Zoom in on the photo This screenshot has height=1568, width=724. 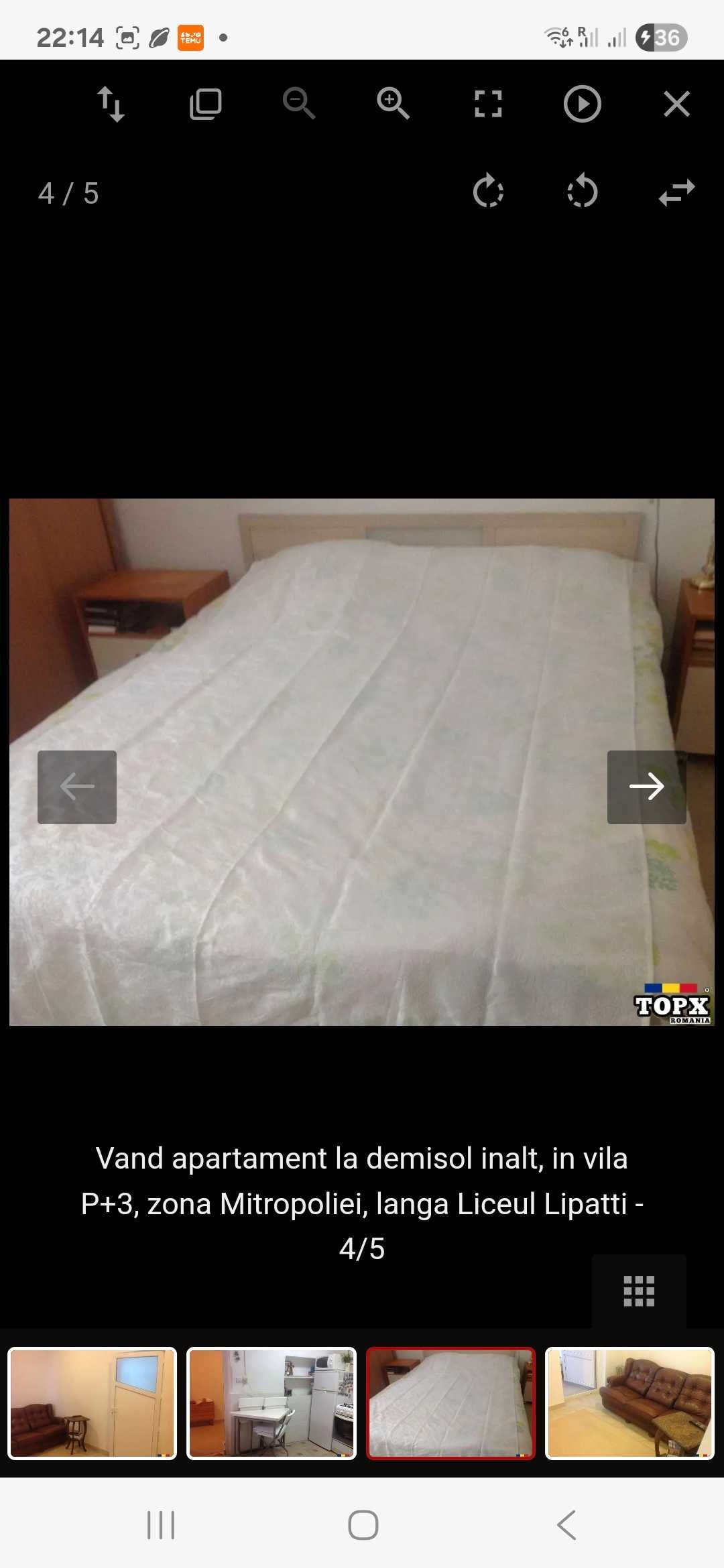click(393, 104)
